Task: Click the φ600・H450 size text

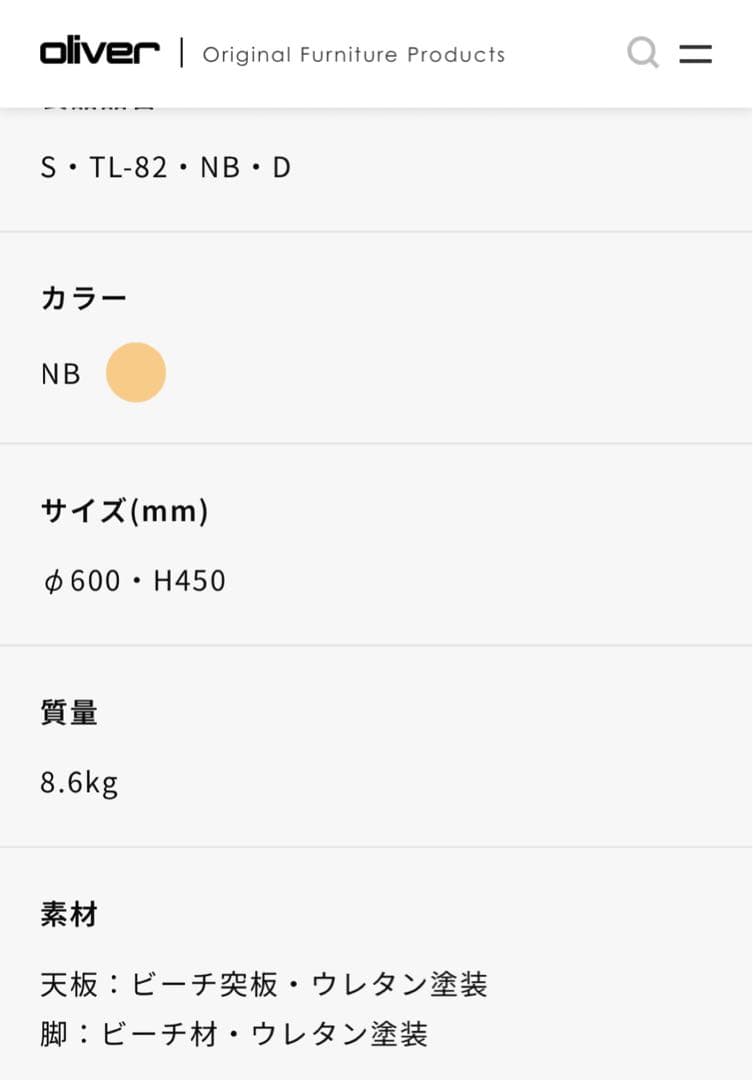Action: point(132,580)
